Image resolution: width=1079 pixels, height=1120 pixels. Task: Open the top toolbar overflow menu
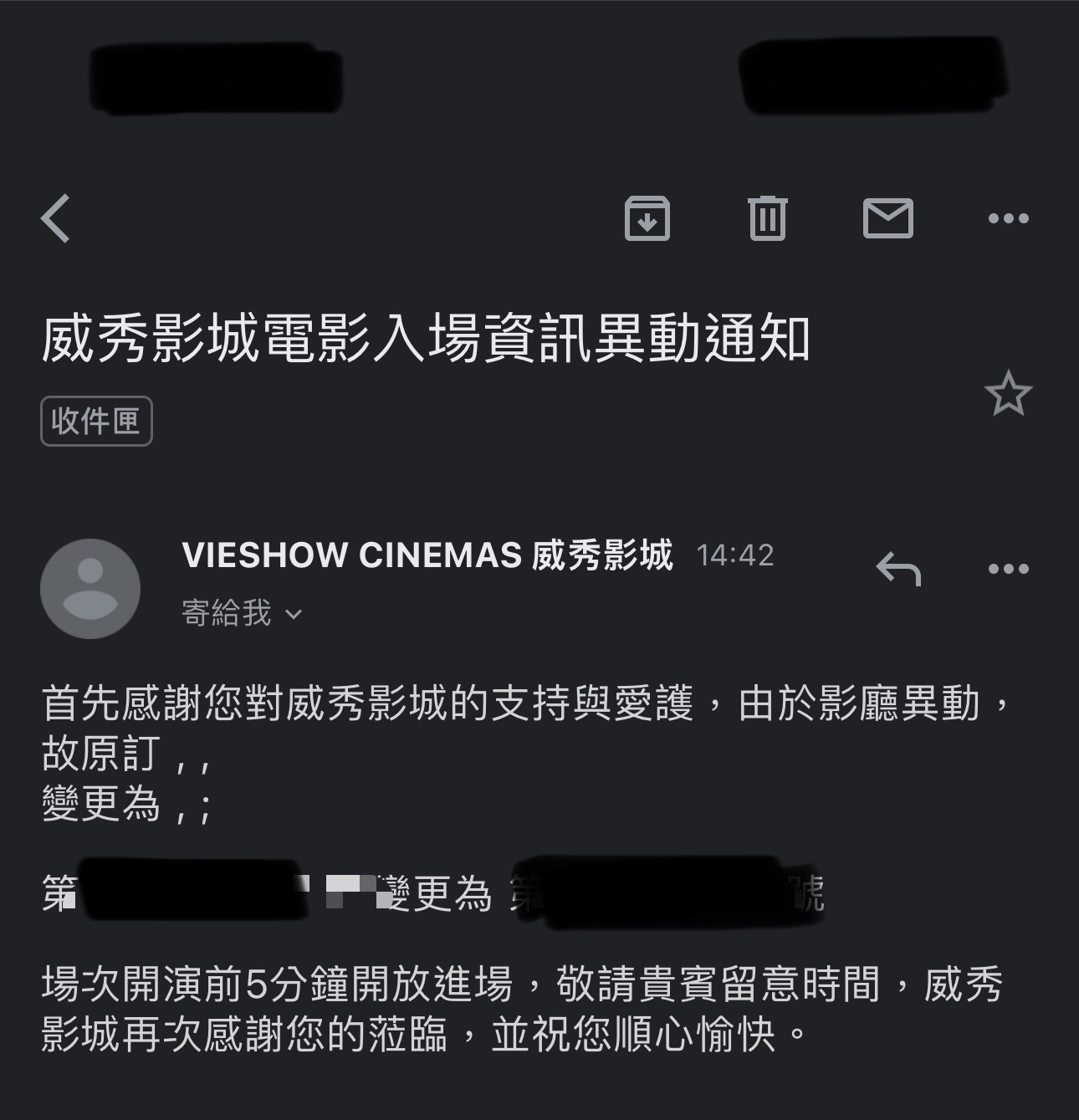point(1008,219)
